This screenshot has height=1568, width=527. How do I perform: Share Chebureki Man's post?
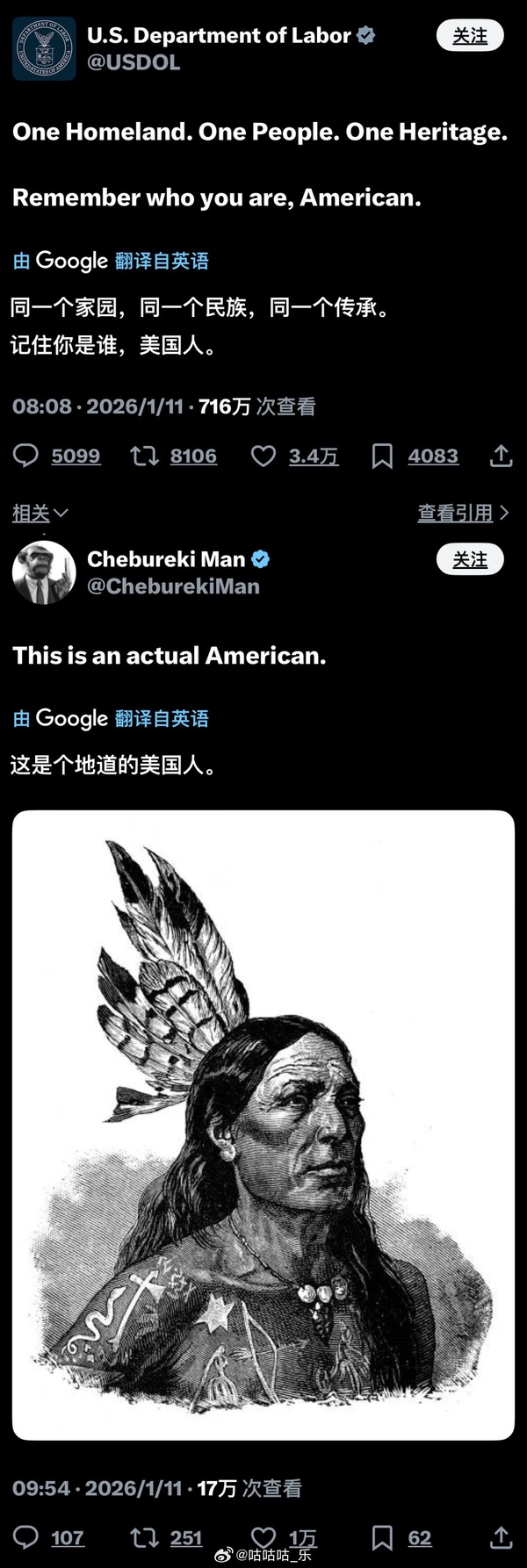tap(501, 1537)
